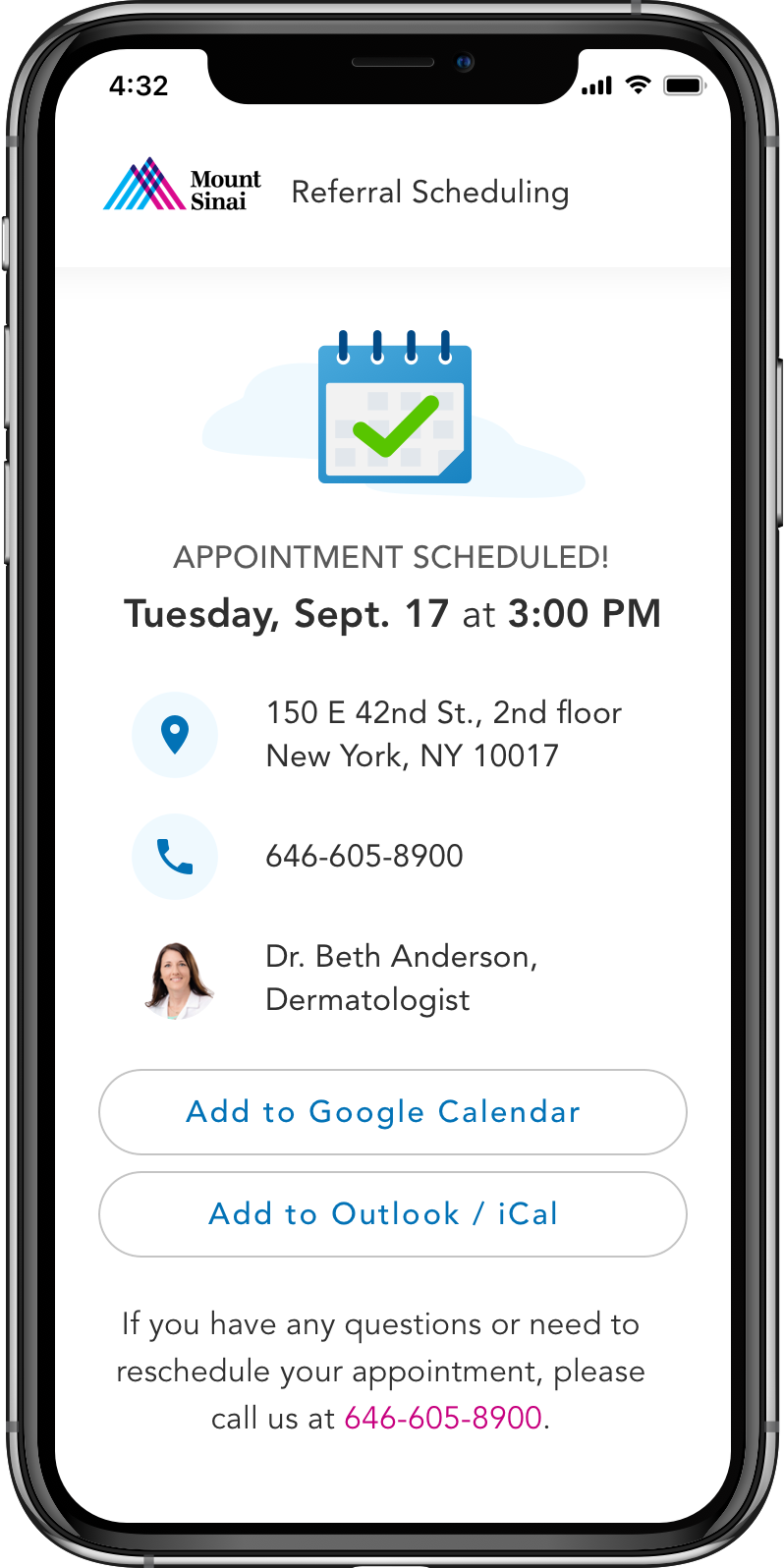Screen dimensions: 784x1568
Task: Add appointment to Google Calendar
Action: (392, 1111)
